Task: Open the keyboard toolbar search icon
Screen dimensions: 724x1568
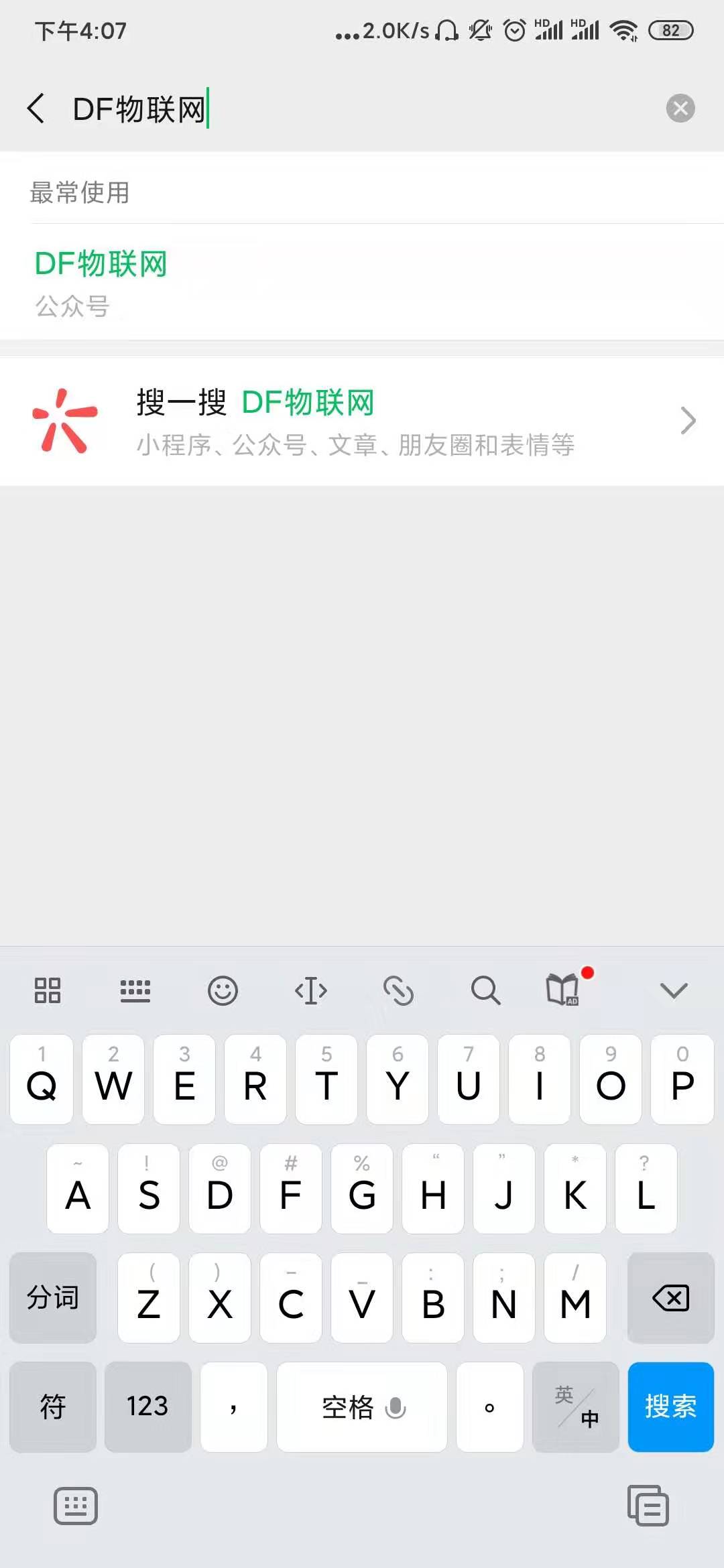Action: click(485, 990)
